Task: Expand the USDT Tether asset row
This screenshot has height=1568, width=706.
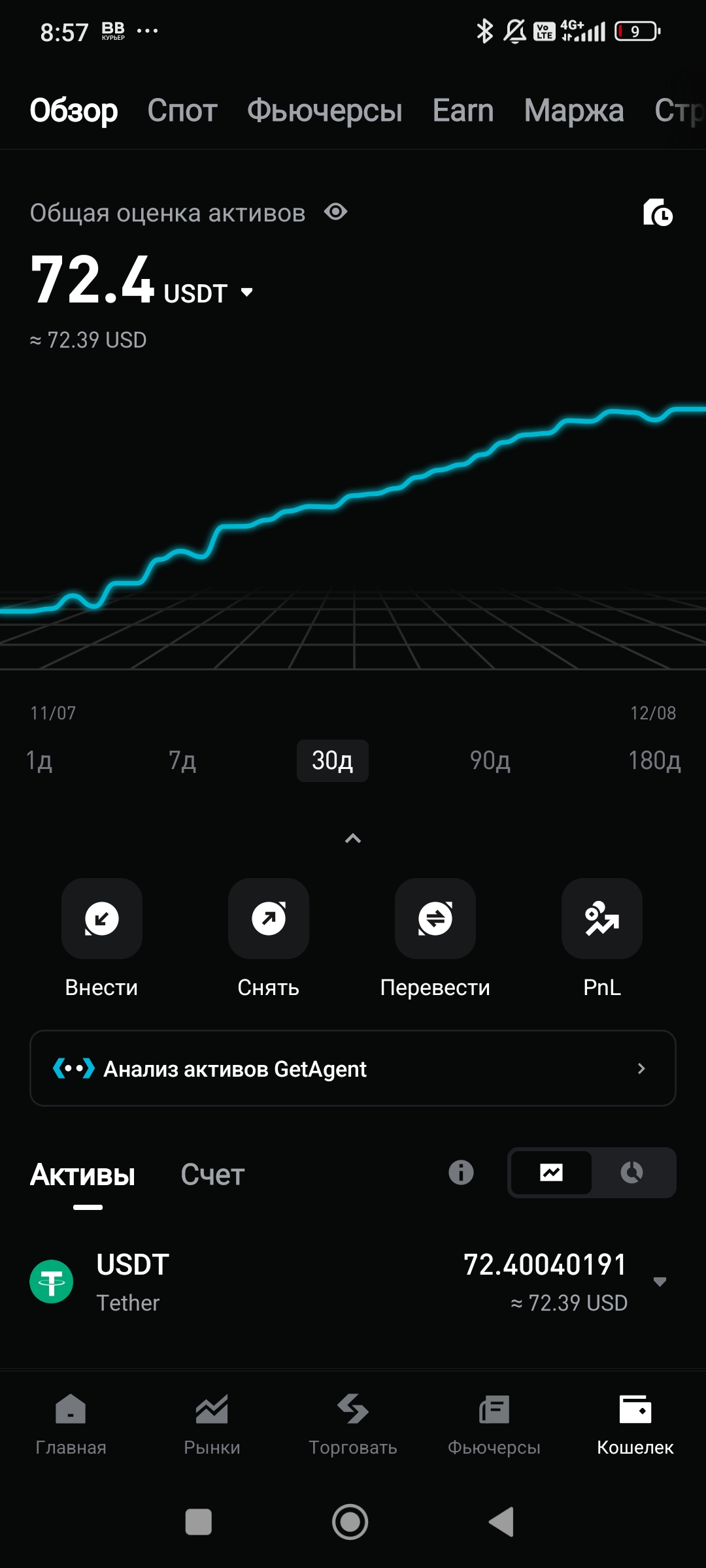Action: point(660,1282)
